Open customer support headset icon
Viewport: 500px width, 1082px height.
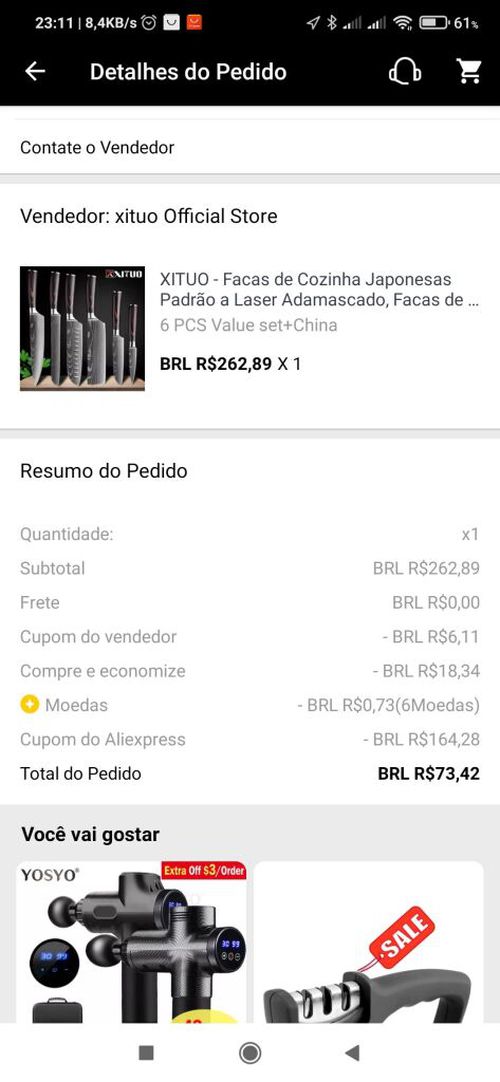pyautogui.click(x=405, y=72)
